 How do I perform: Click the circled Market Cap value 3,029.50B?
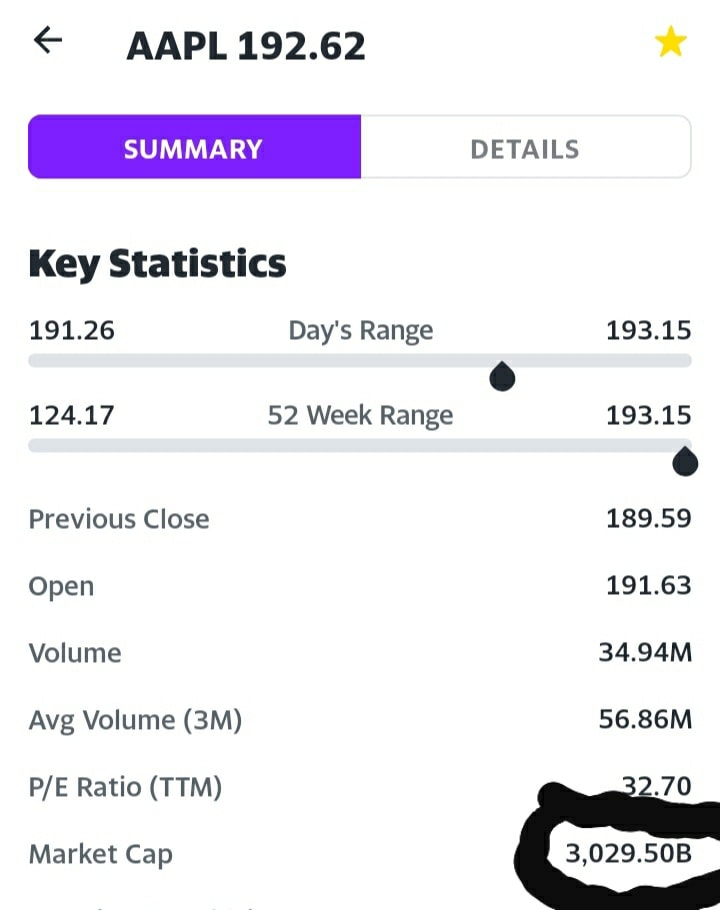[x=628, y=853]
